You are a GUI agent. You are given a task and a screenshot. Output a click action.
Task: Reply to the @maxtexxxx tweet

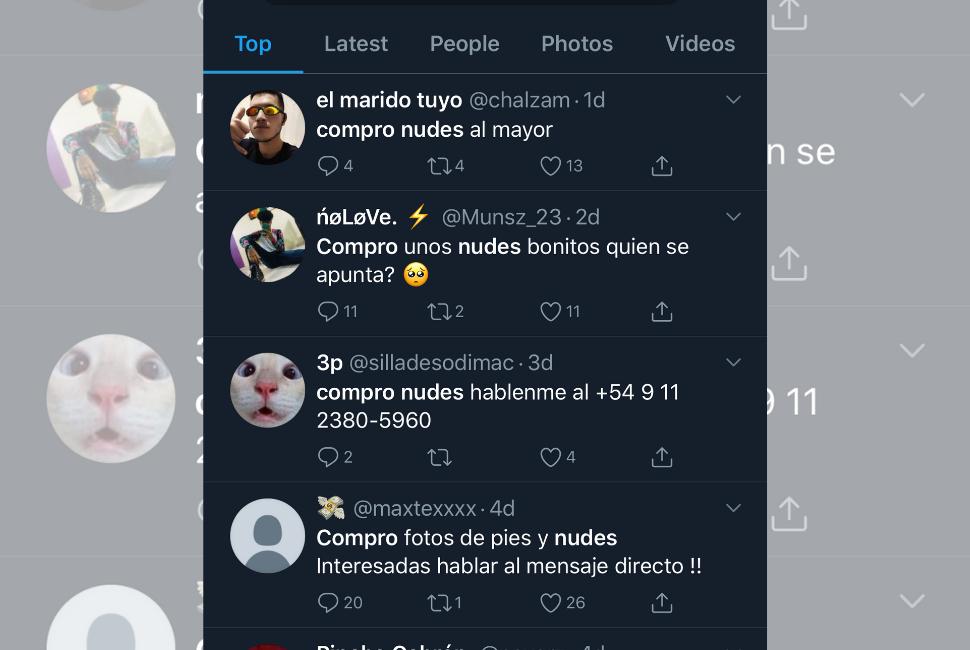328,603
